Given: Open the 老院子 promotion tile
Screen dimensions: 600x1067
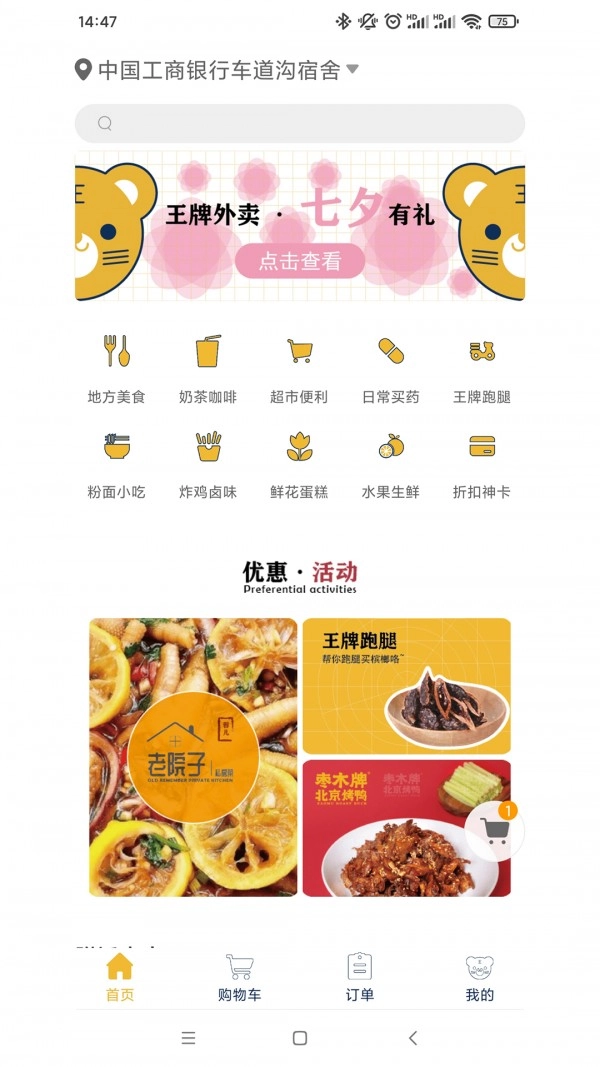Looking at the screenshot, I should [193, 757].
